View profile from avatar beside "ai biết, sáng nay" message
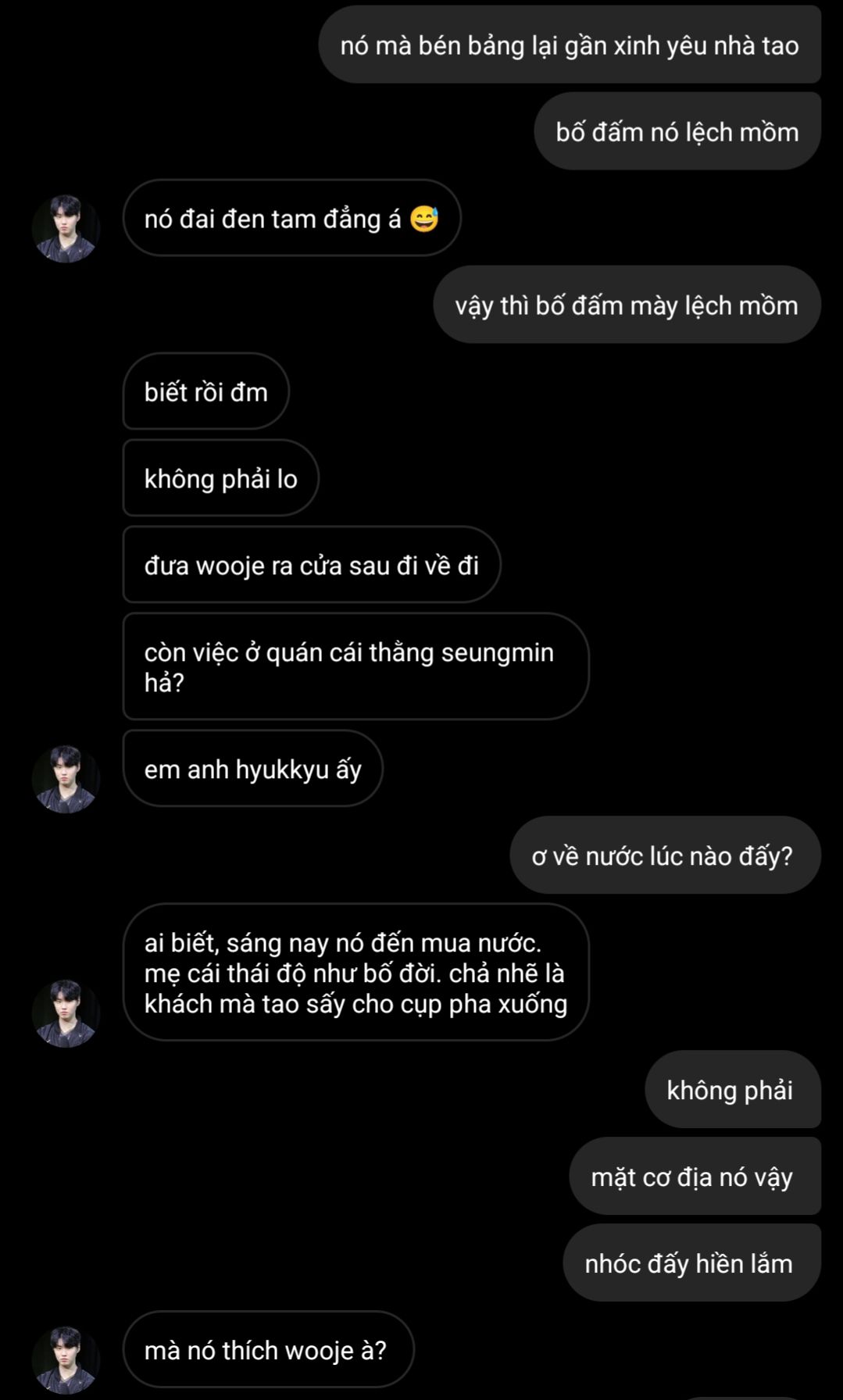Screen dimensions: 843x1400 pyautogui.click(x=66, y=1013)
